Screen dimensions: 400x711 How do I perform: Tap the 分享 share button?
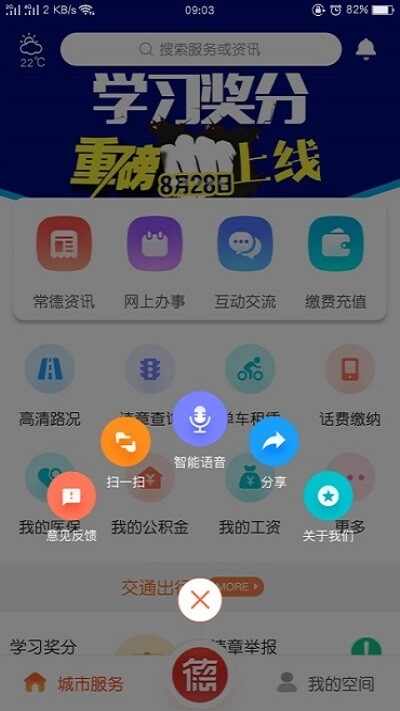(x=274, y=442)
